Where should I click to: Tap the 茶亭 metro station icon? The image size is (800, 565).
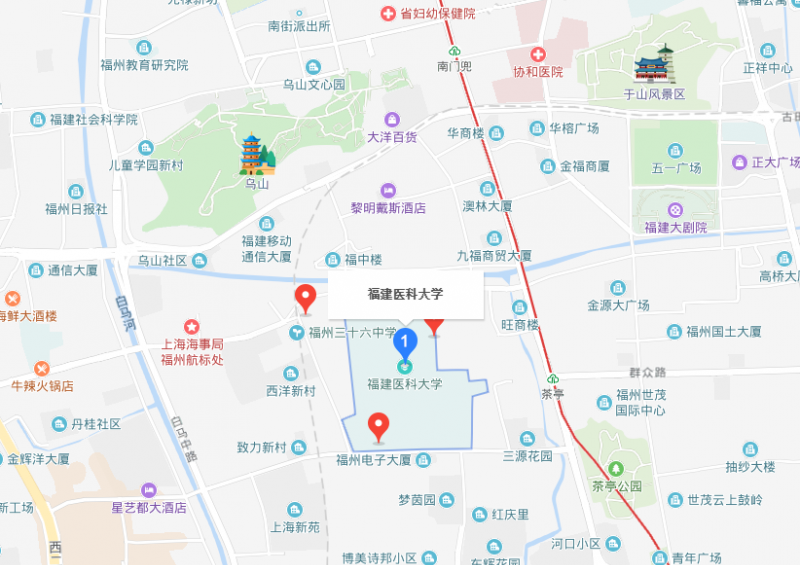pos(552,378)
